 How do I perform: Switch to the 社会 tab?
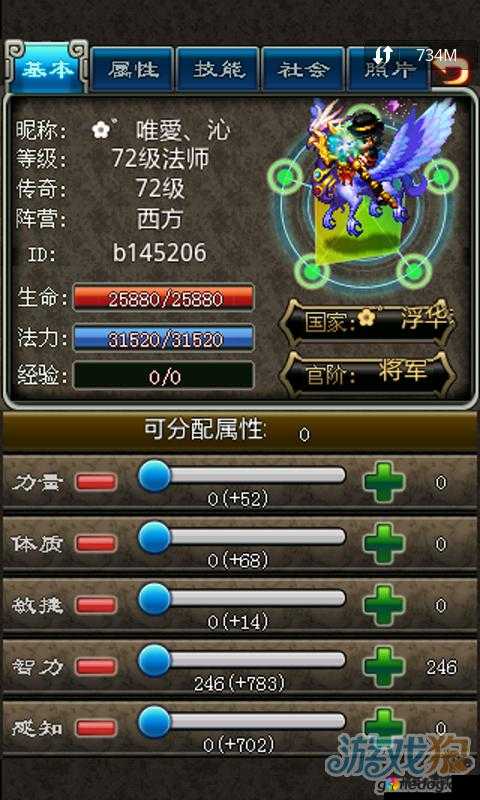coord(303,69)
